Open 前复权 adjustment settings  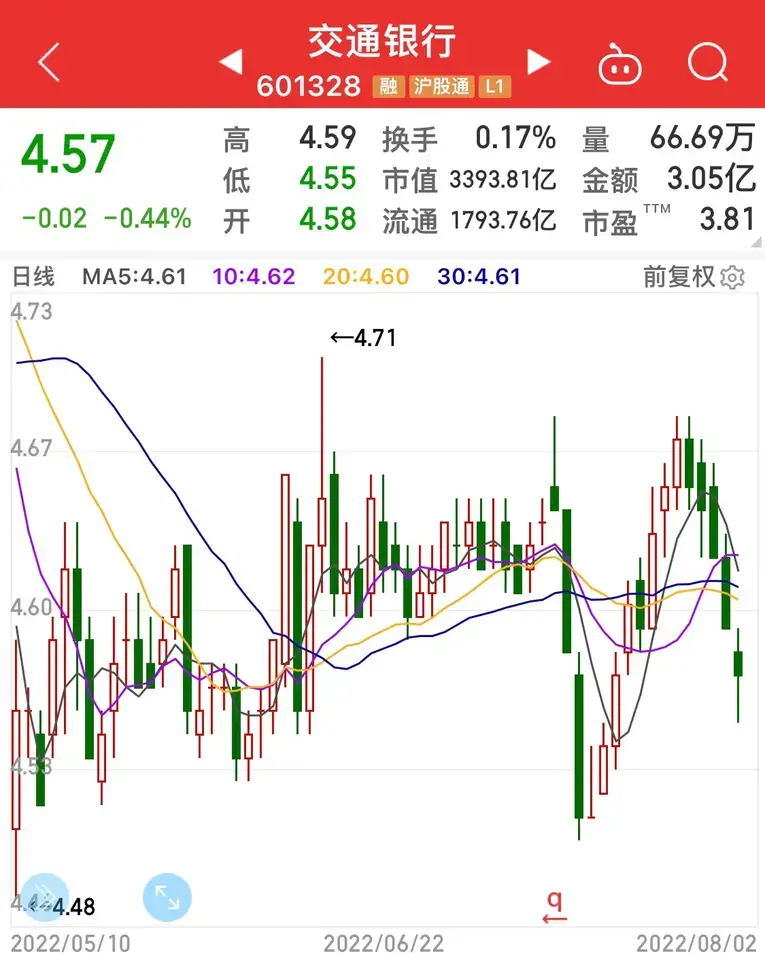(x=694, y=276)
